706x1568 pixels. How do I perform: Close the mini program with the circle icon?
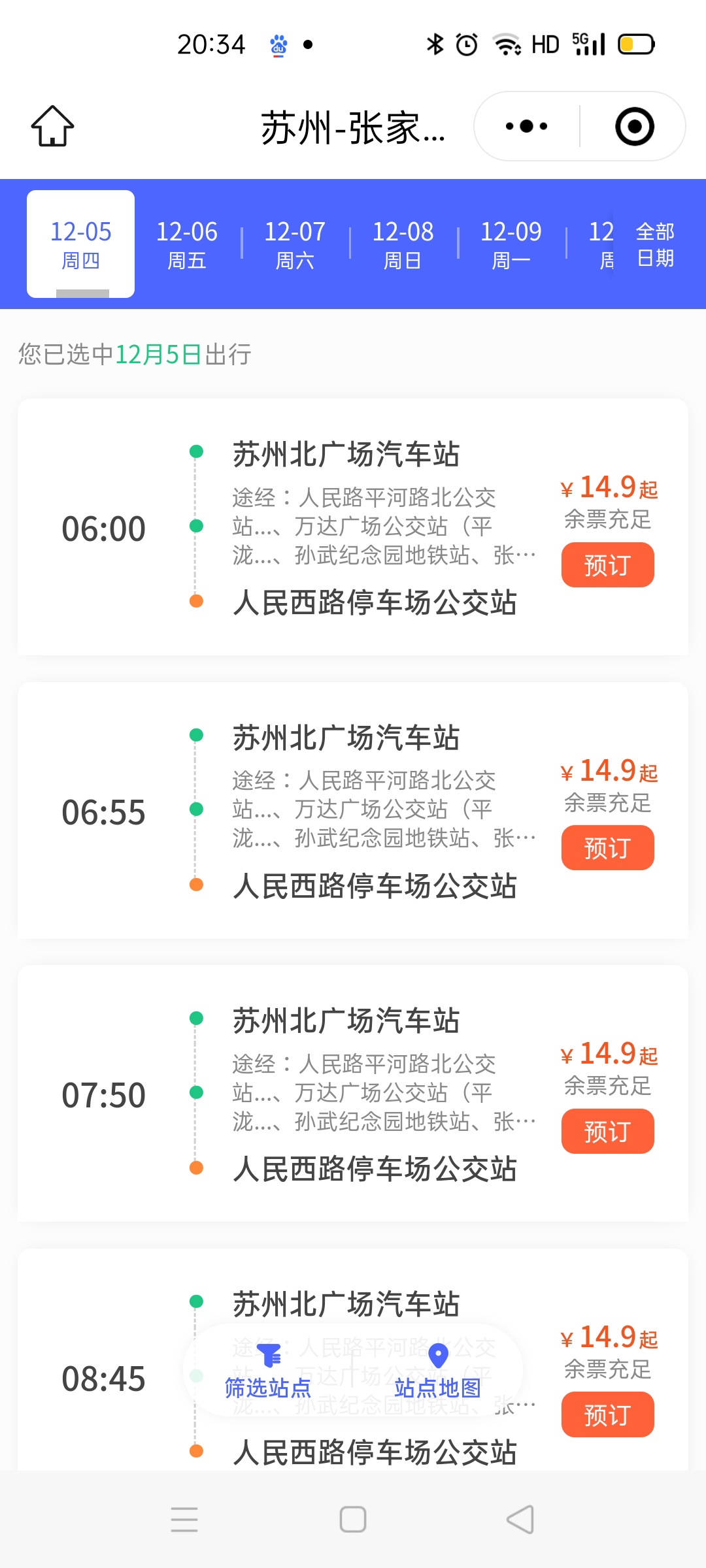pyautogui.click(x=634, y=126)
